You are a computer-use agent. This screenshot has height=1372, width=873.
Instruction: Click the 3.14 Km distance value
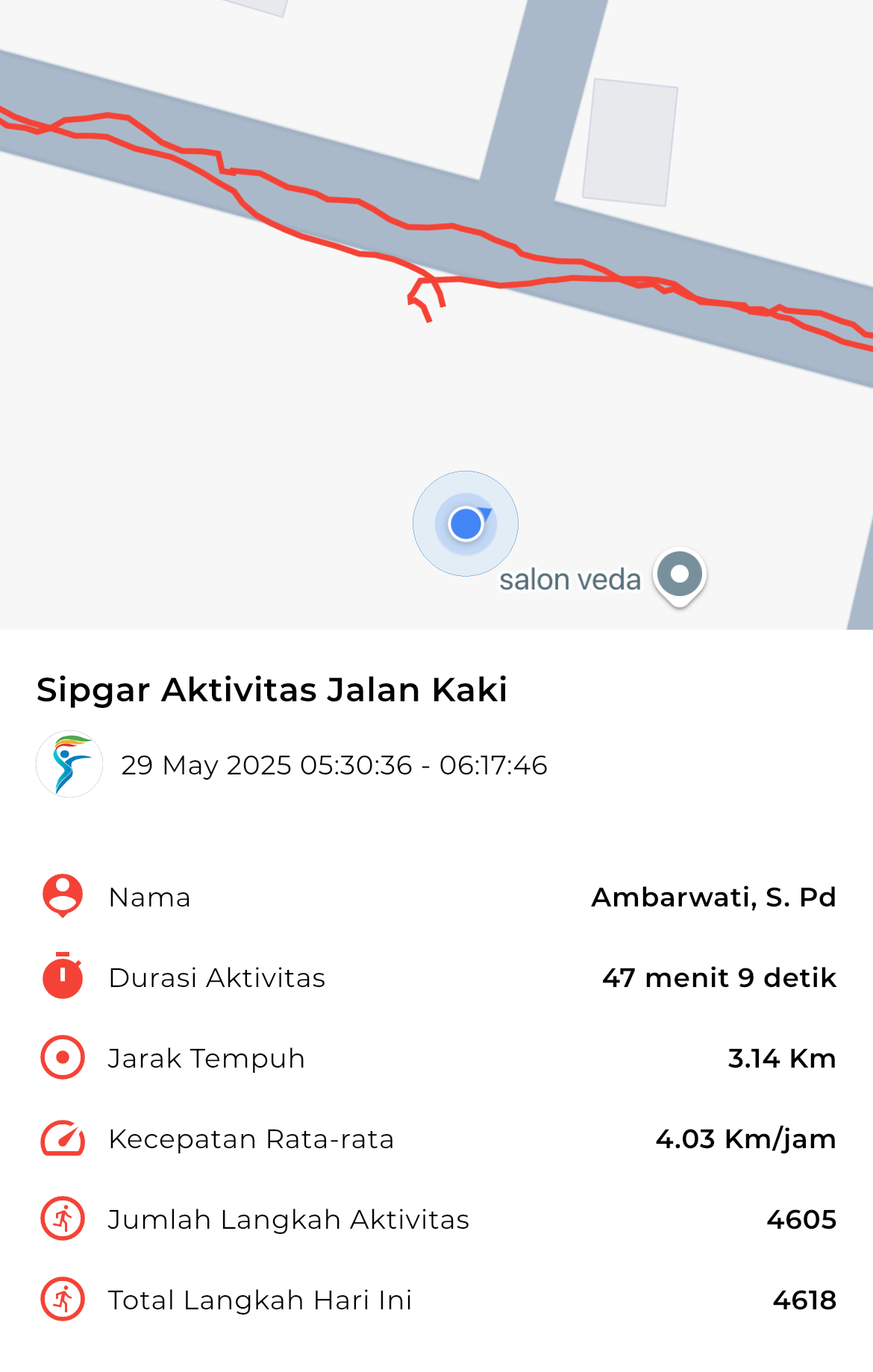(783, 1058)
